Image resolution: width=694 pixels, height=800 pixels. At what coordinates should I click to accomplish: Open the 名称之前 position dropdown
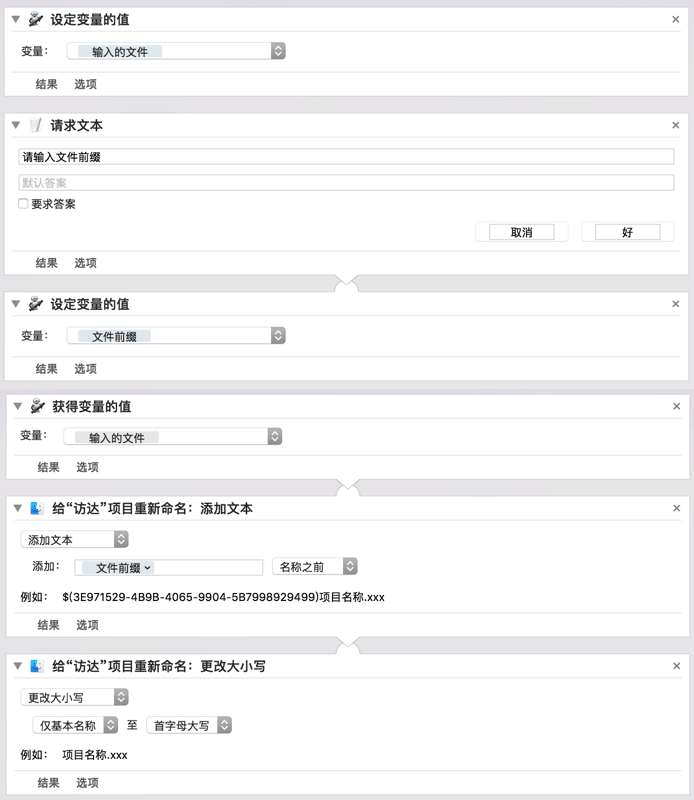[x=314, y=567]
